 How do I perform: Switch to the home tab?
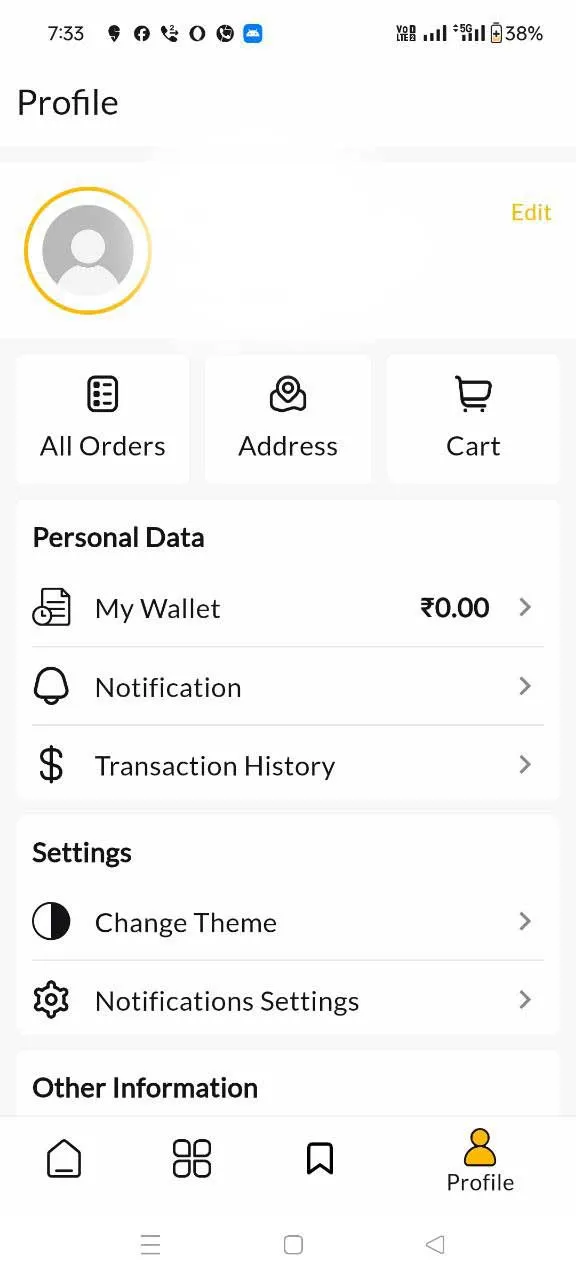(64, 1159)
